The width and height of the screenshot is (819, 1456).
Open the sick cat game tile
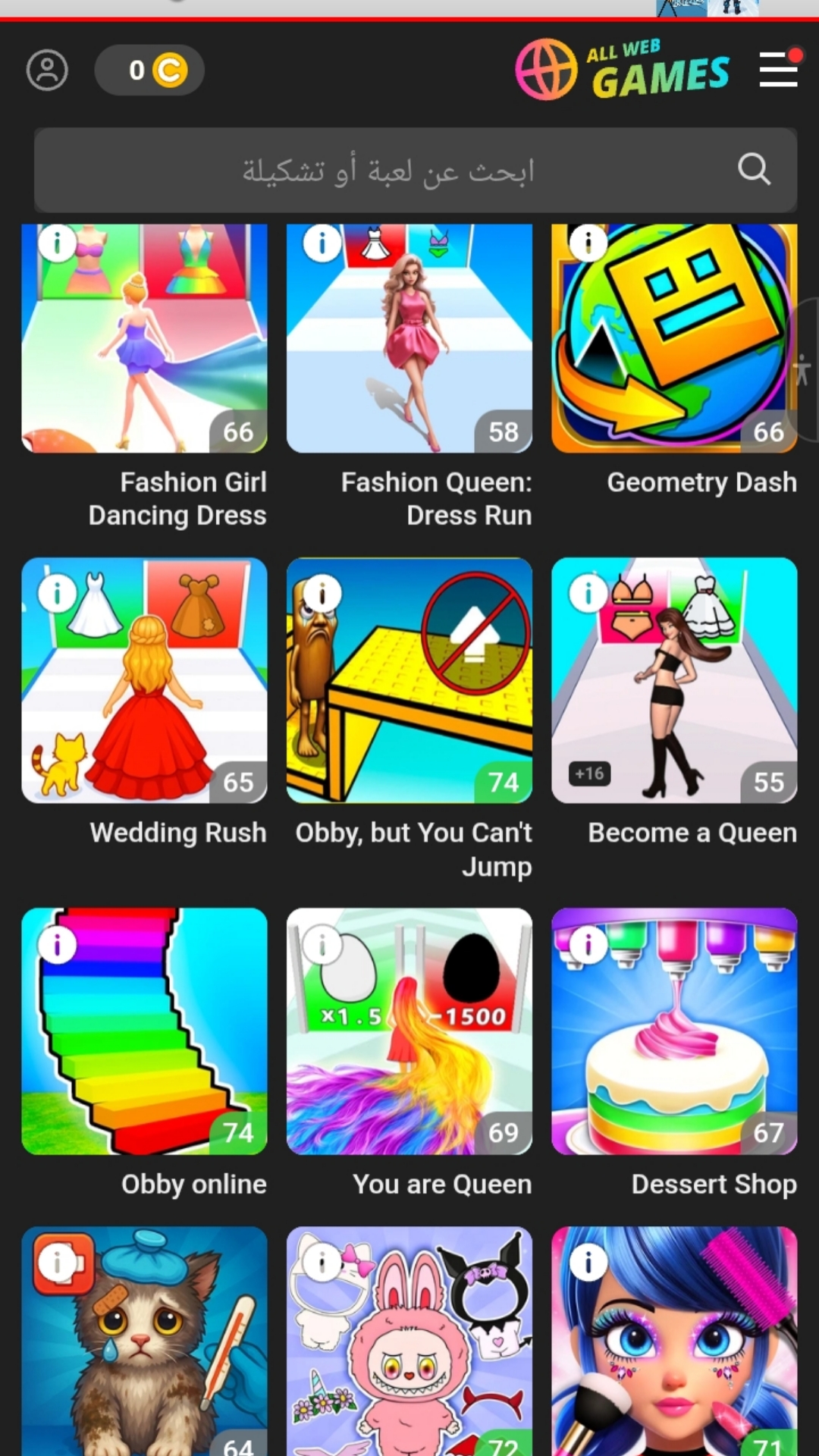144,1342
